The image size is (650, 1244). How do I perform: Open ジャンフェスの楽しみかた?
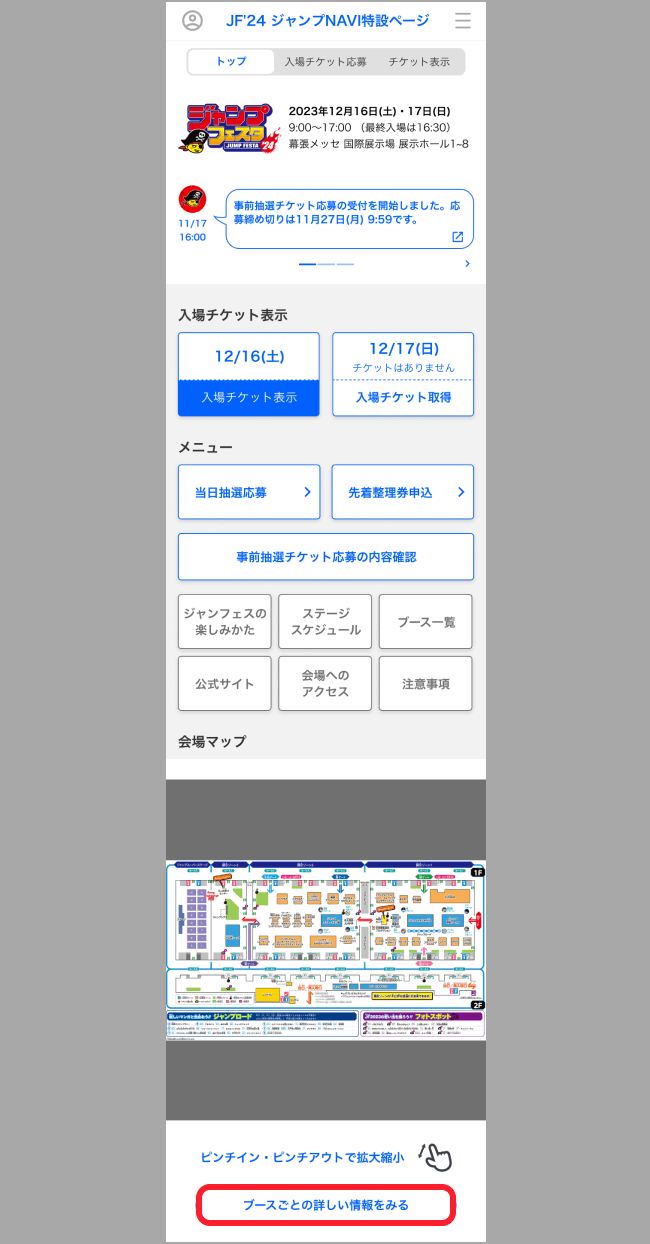click(x=225, y=622)
